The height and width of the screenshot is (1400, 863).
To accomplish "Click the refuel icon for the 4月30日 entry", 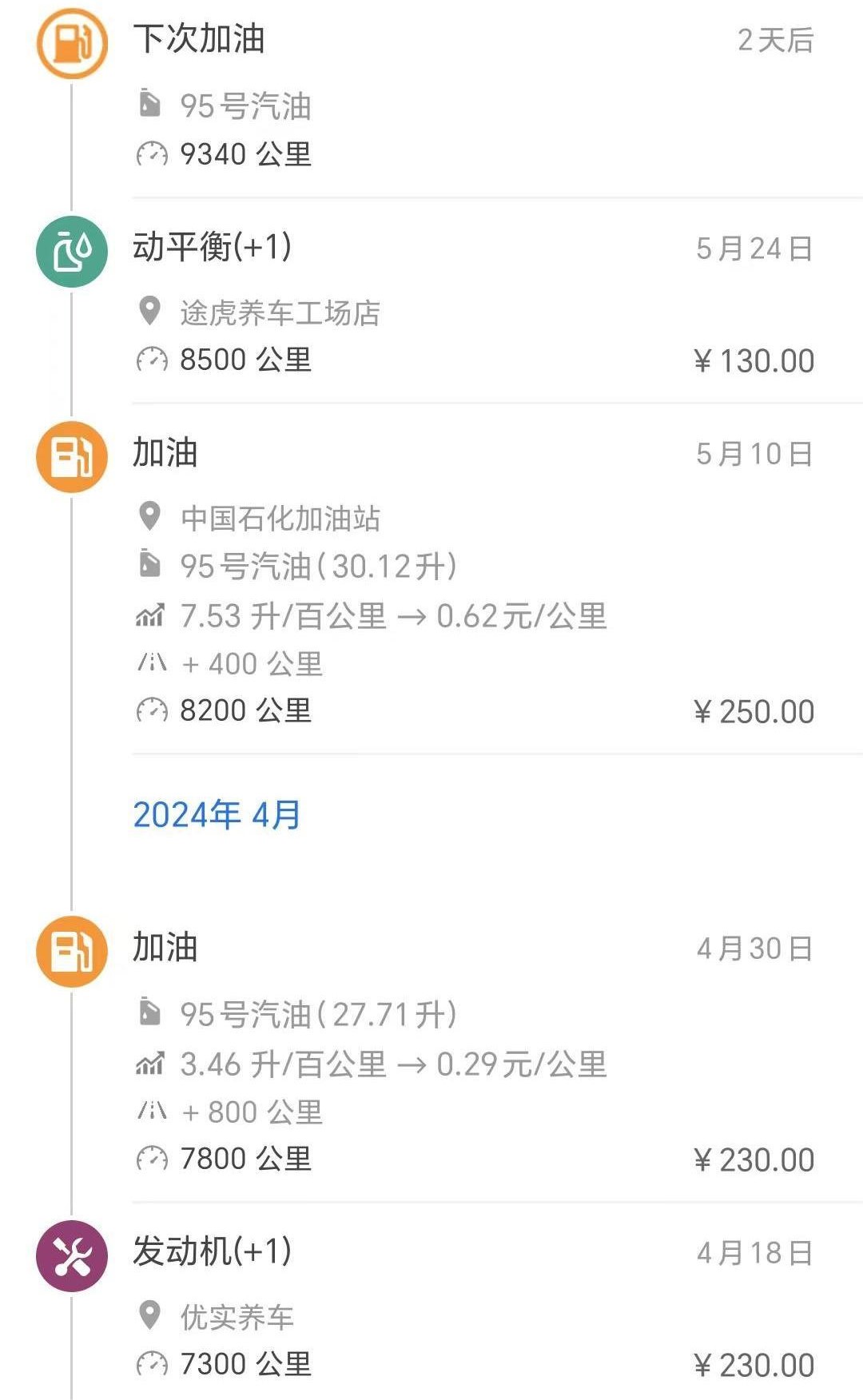I will [71, 951].
